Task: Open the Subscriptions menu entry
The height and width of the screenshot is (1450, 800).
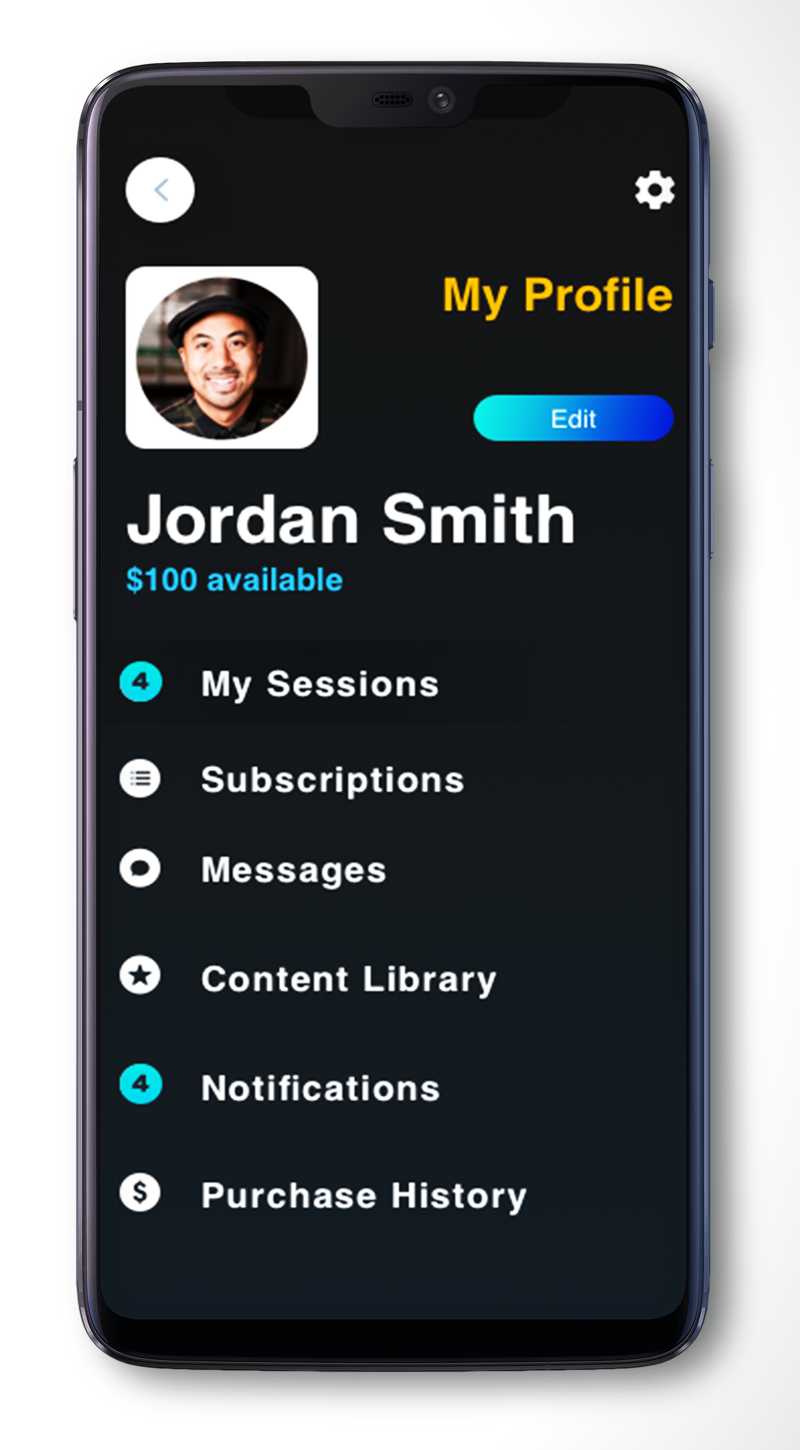Action: pos(332,779)
